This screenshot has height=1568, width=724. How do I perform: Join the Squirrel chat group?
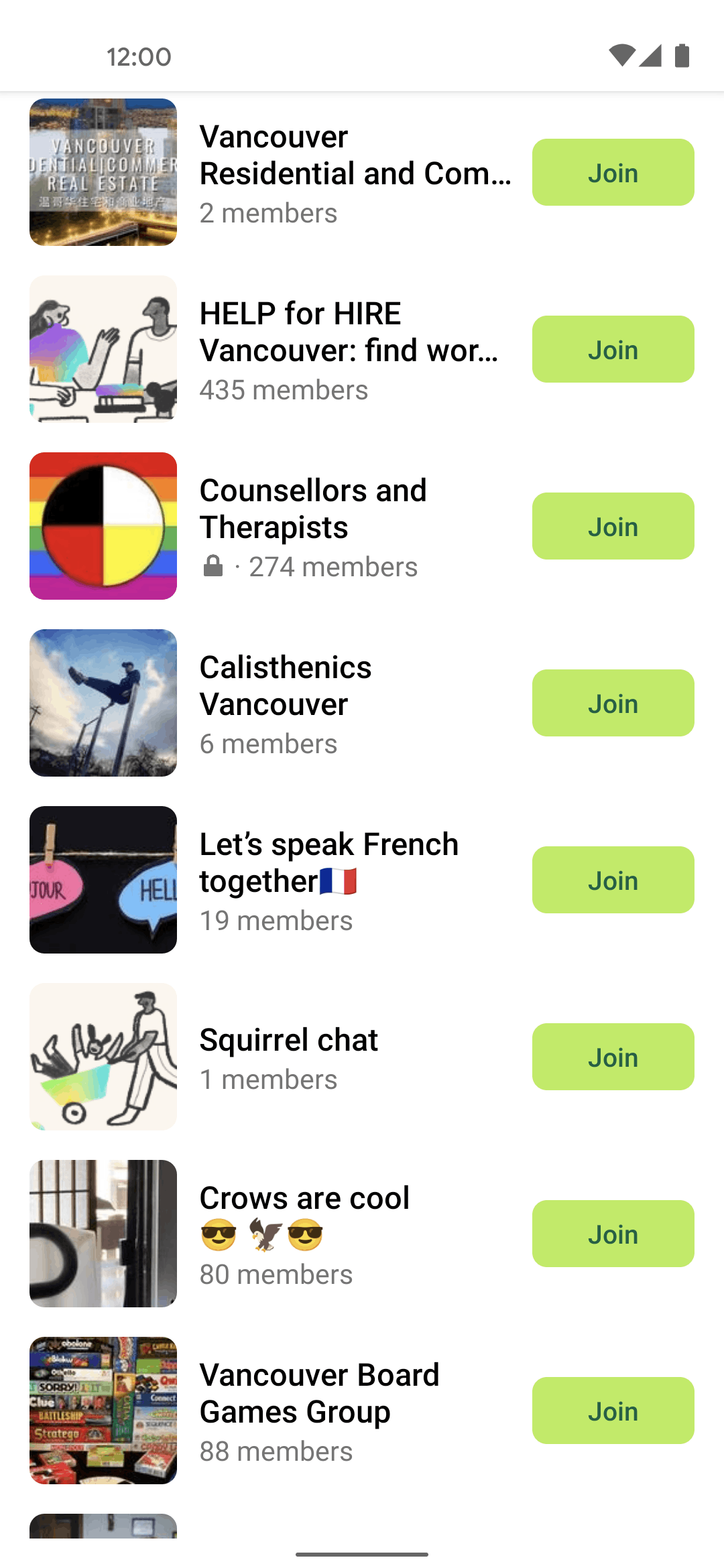[613, 1057]
